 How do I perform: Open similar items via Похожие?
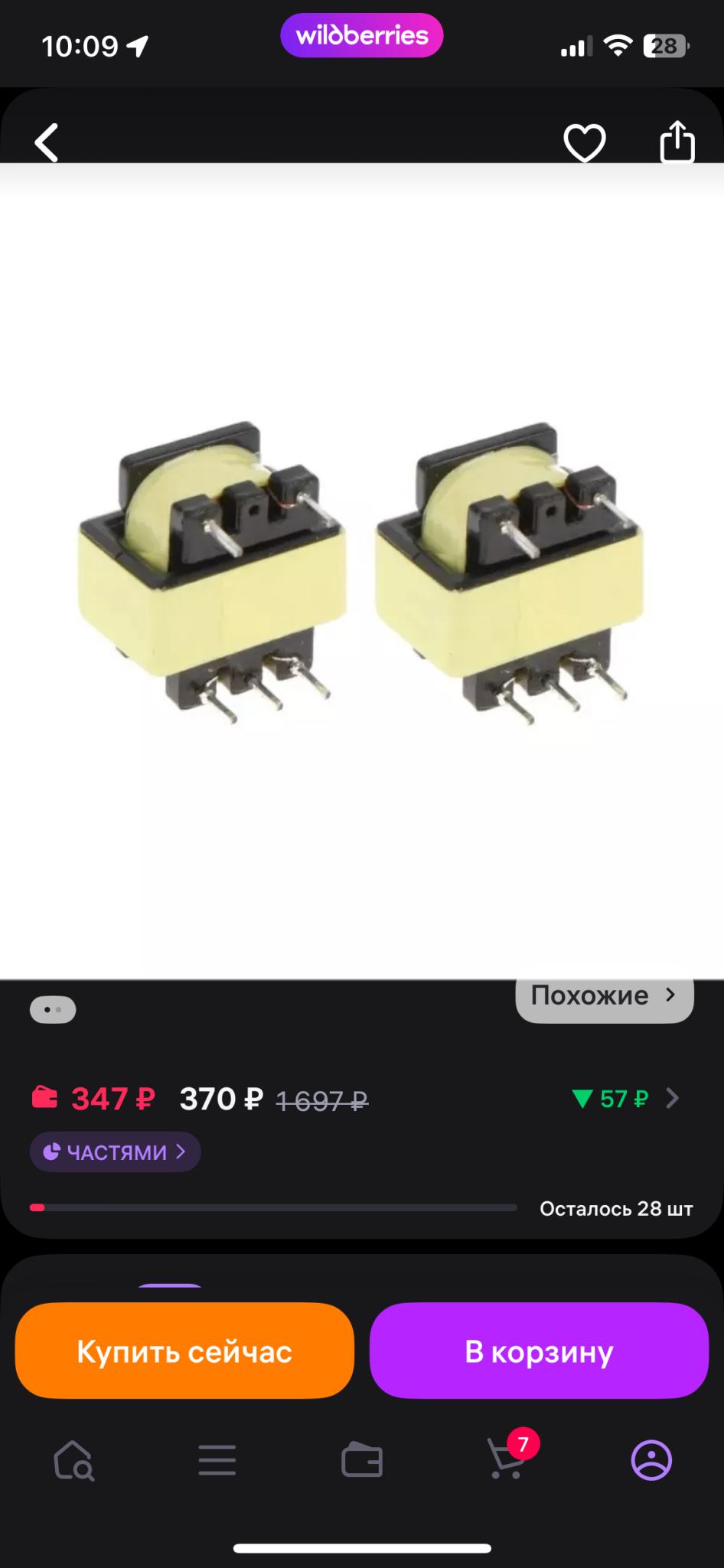coord(604,996)
